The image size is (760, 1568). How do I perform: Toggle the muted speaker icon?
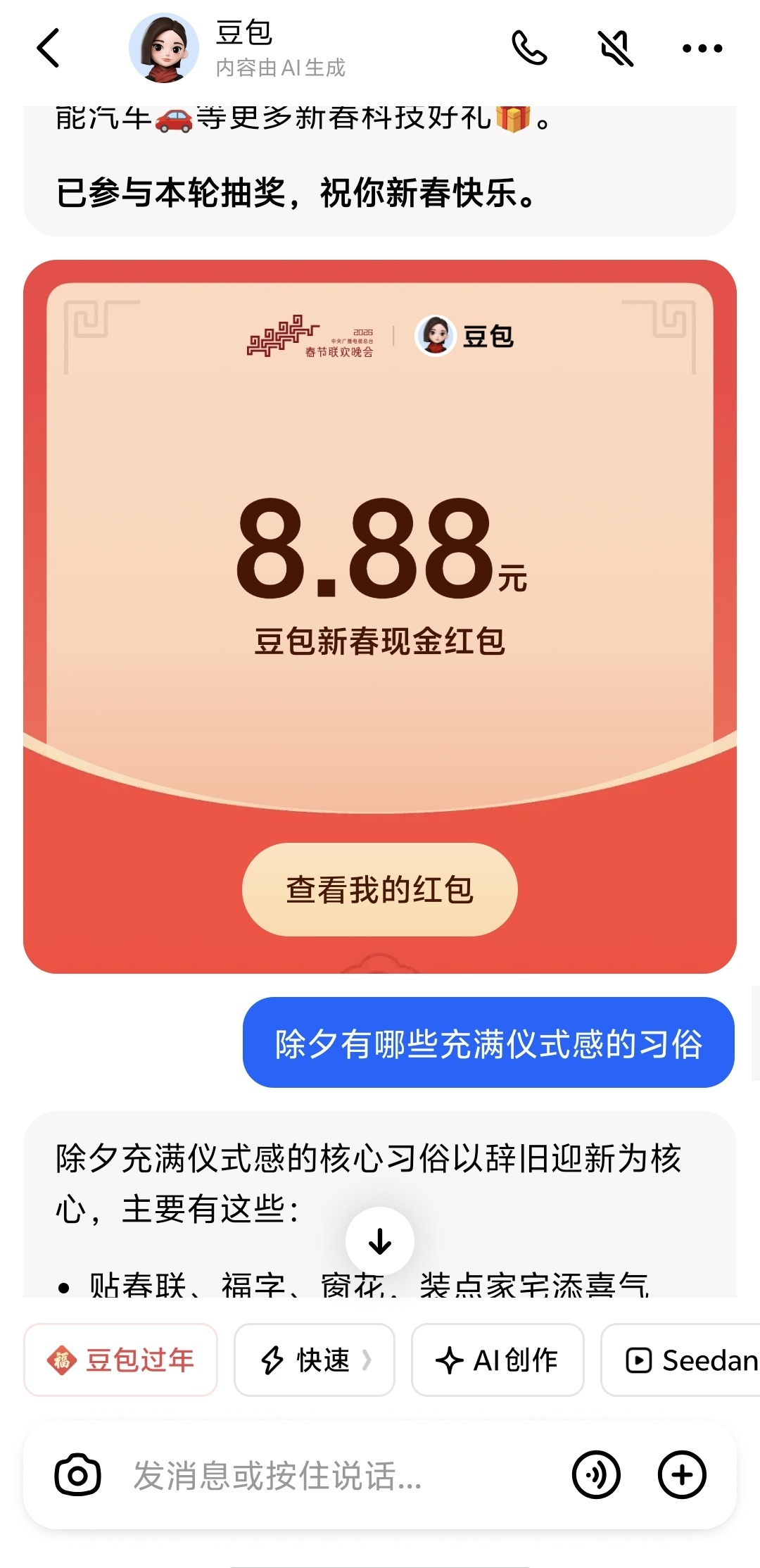pos(614,48)
